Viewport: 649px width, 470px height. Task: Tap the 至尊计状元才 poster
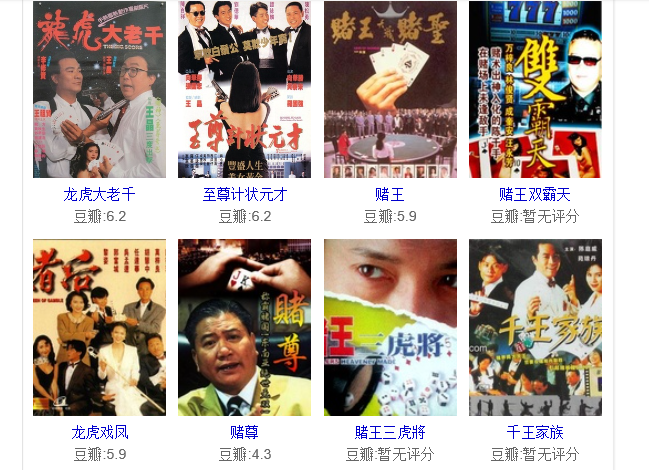point(244,90)
